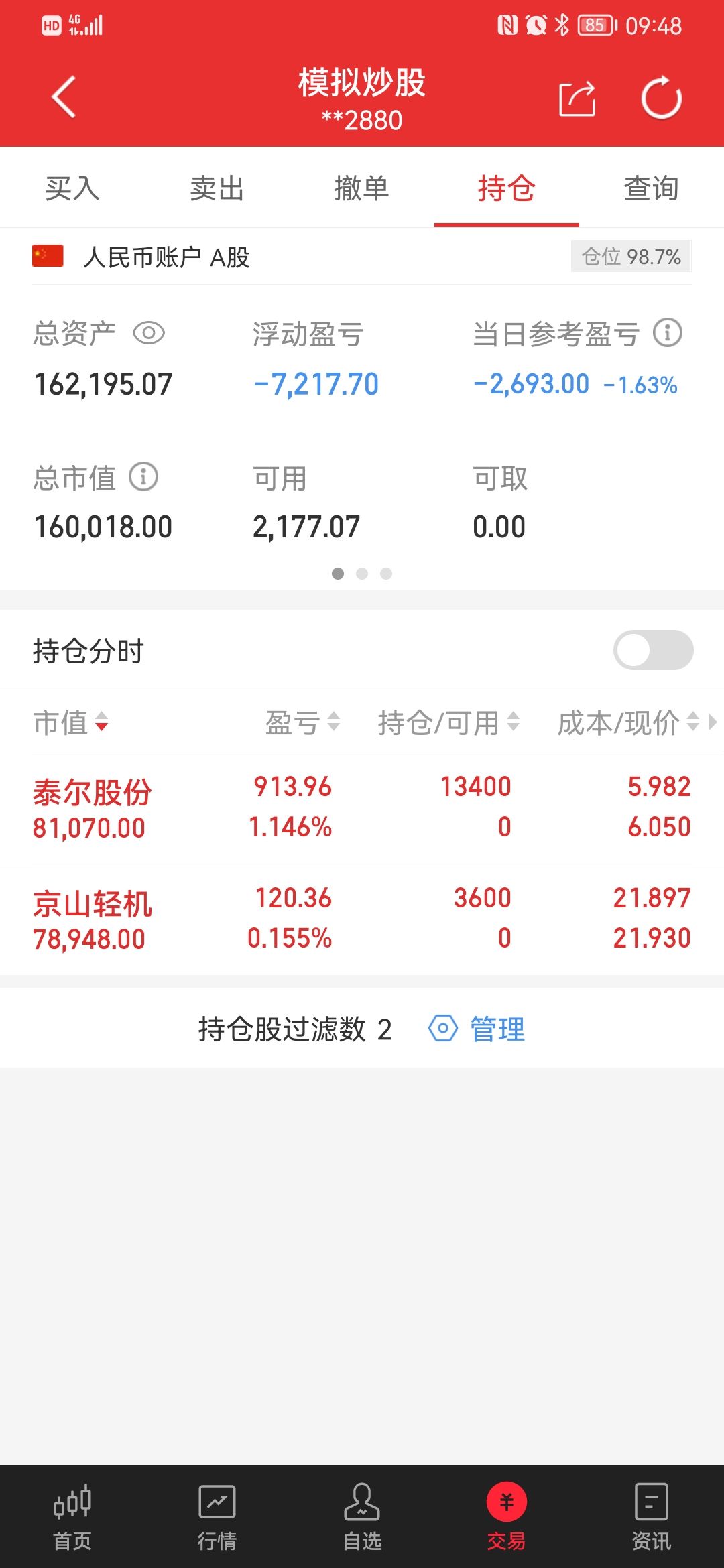Show info for 总市值
Screen dimensions: 724x1568
click(143, 477)
